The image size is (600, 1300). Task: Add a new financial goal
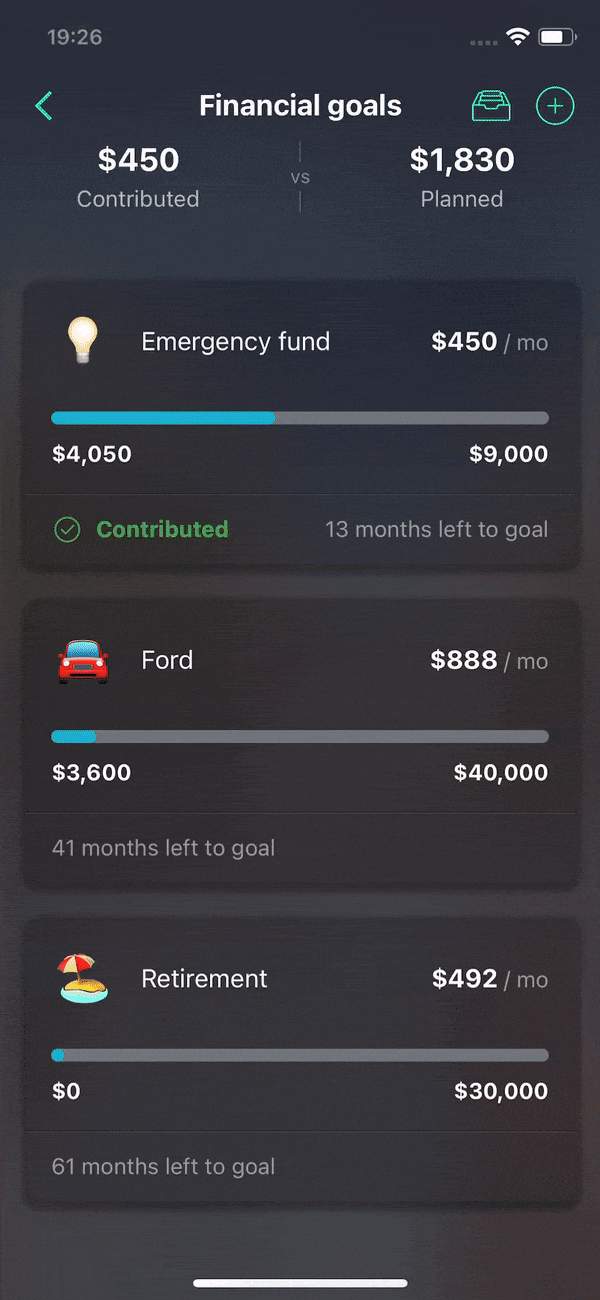tap(555, 106)
